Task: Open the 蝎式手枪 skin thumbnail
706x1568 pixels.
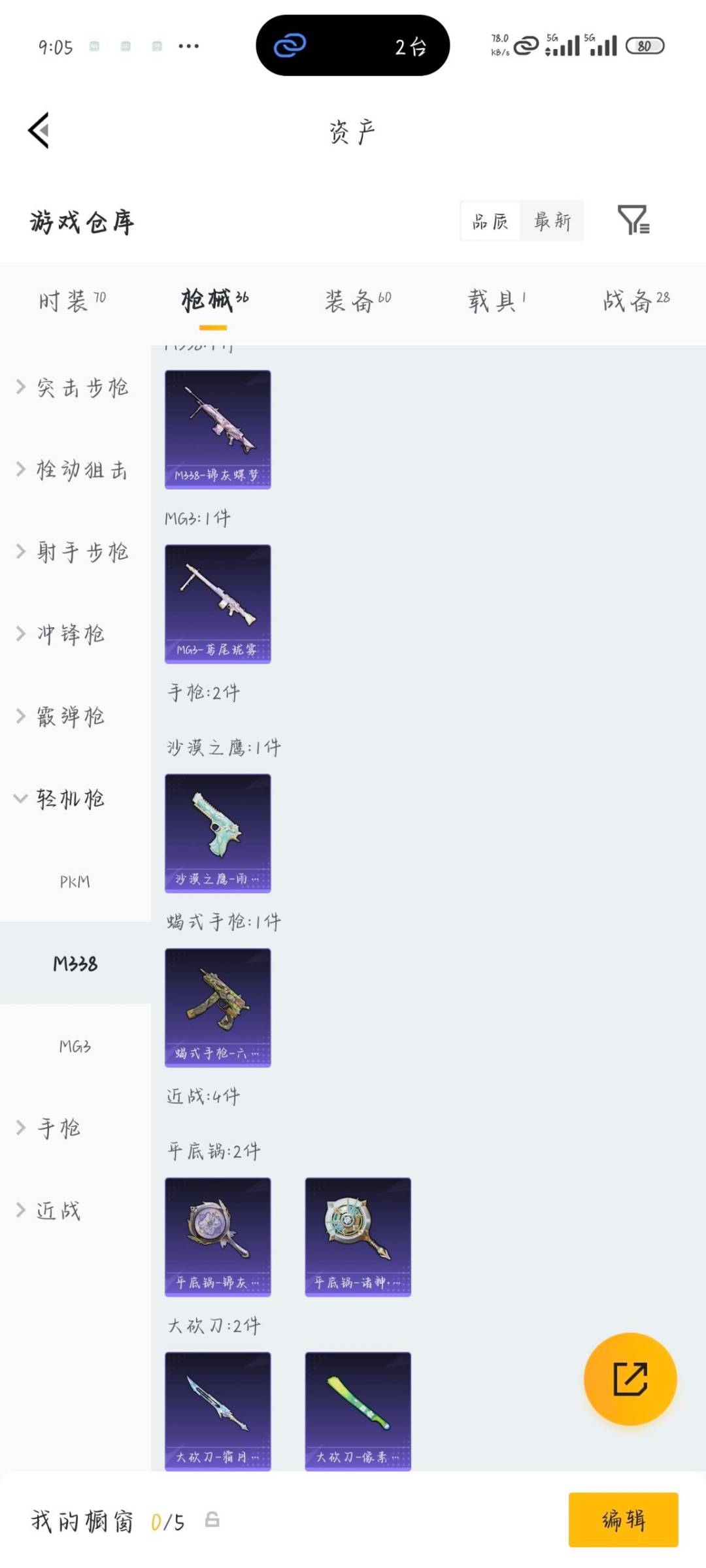Action: [217, 1009]
